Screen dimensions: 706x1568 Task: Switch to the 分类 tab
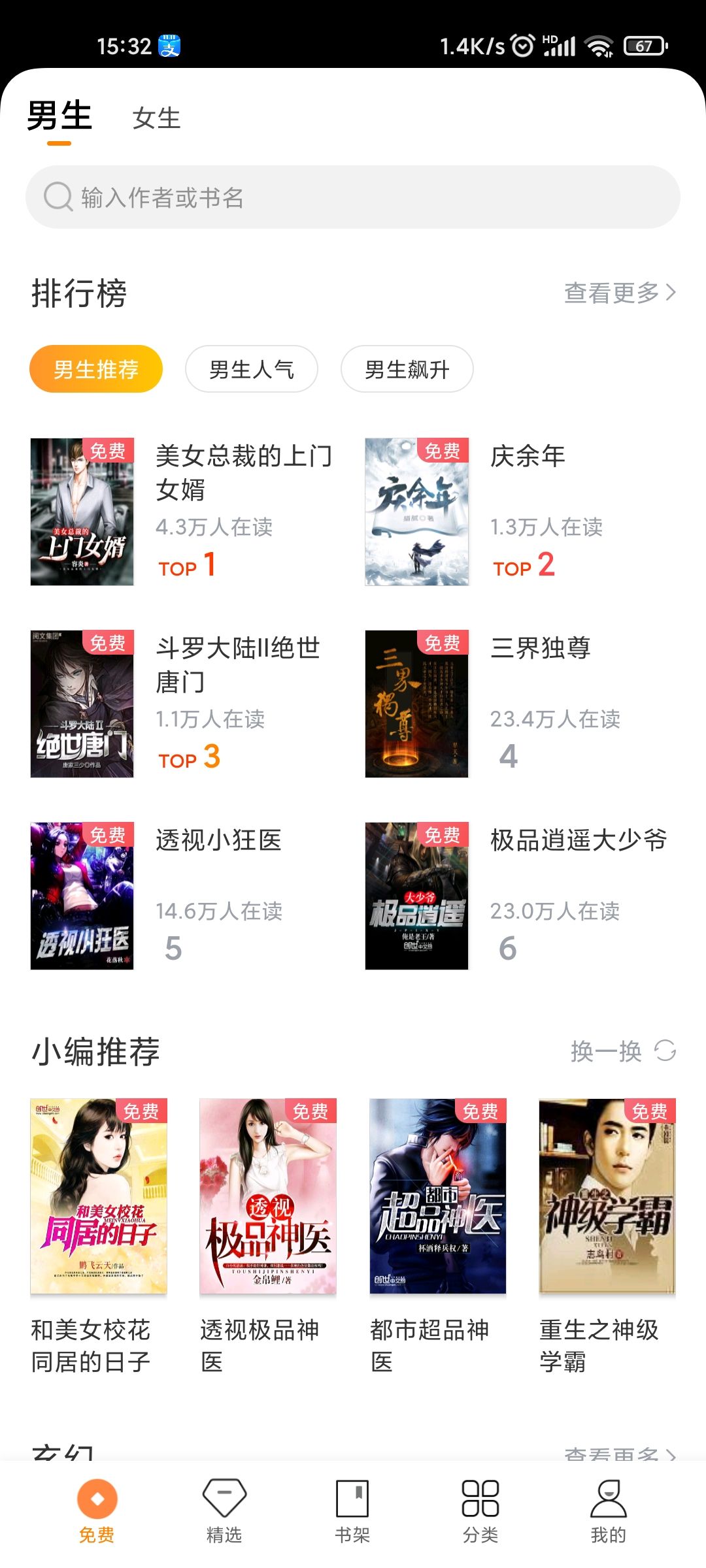[x=480, y=1511]
